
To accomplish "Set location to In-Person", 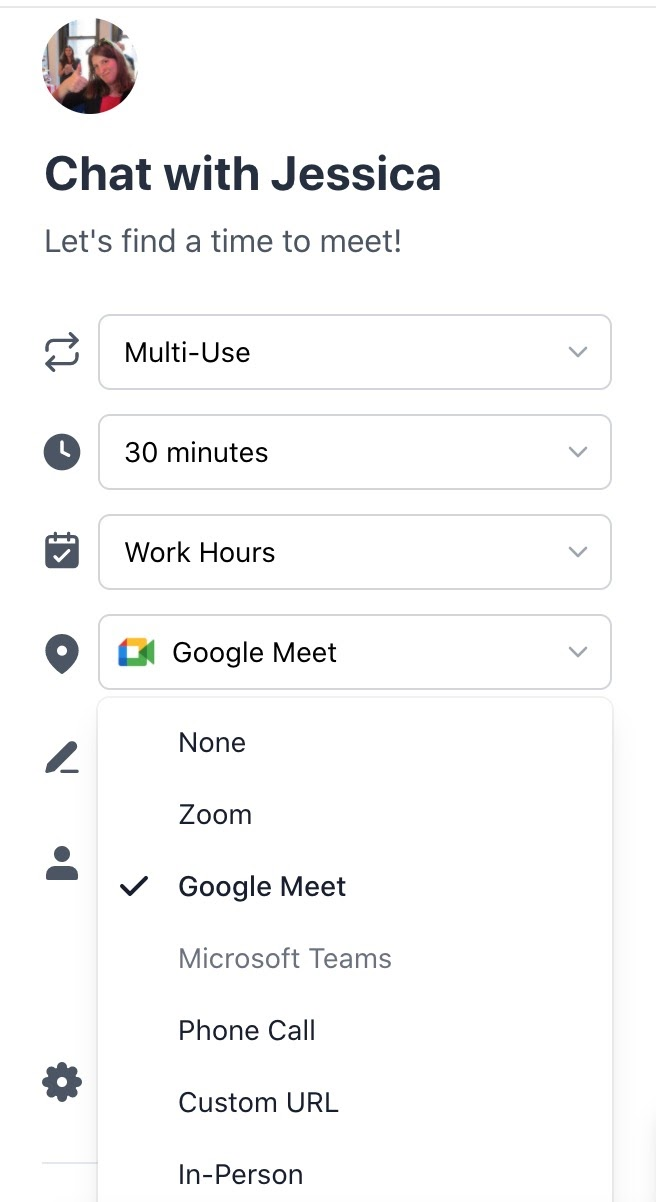I will pos(240,1174).
